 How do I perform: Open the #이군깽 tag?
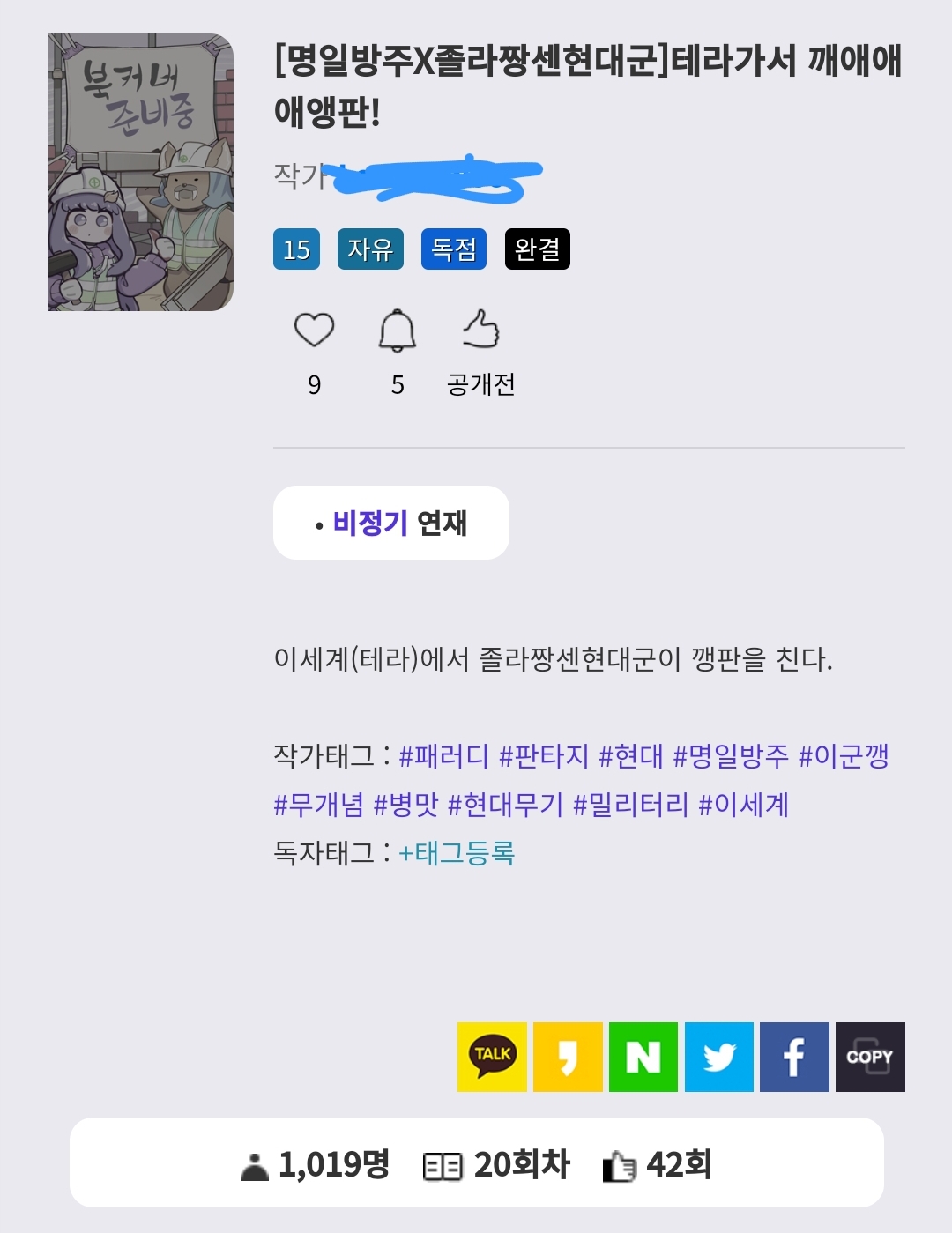tap(844, 756)
